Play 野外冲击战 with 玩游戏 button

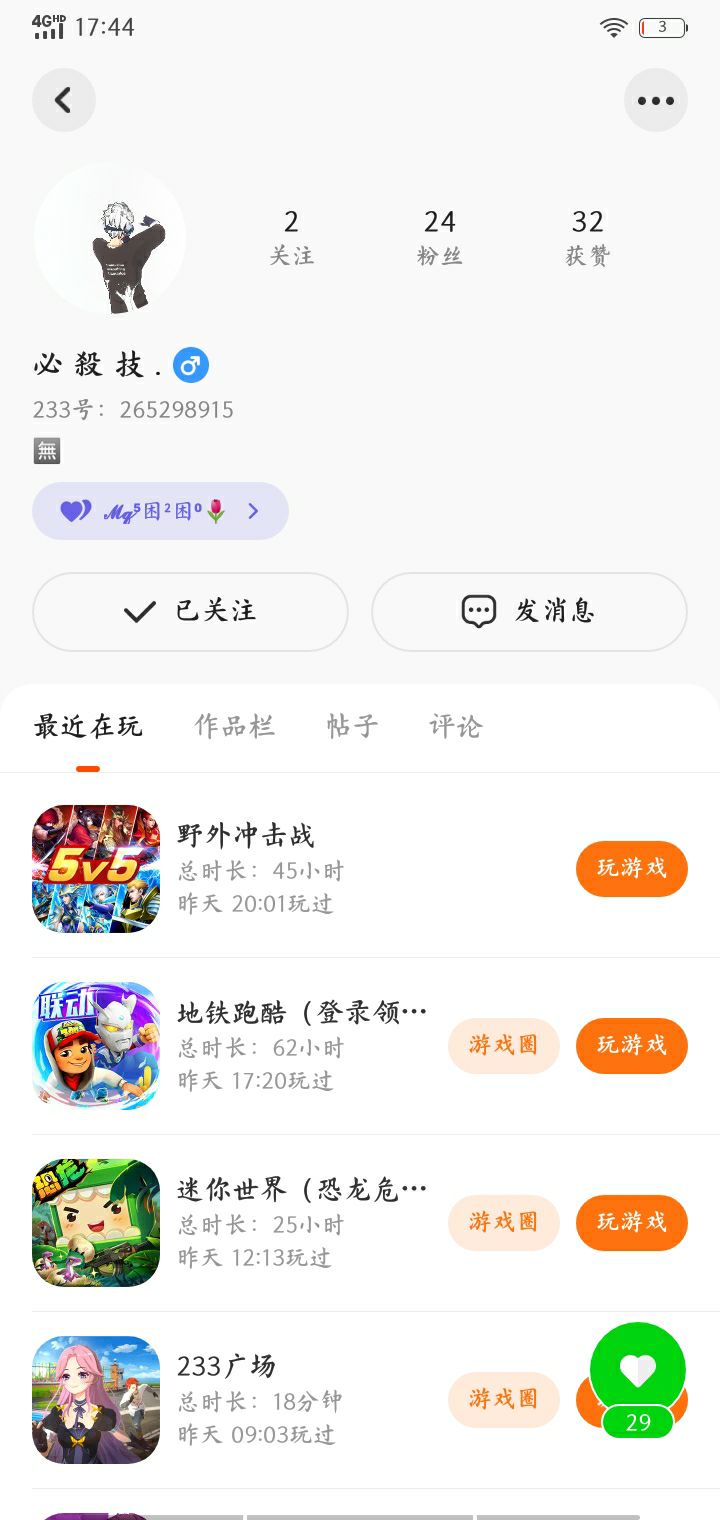point(631,868)
